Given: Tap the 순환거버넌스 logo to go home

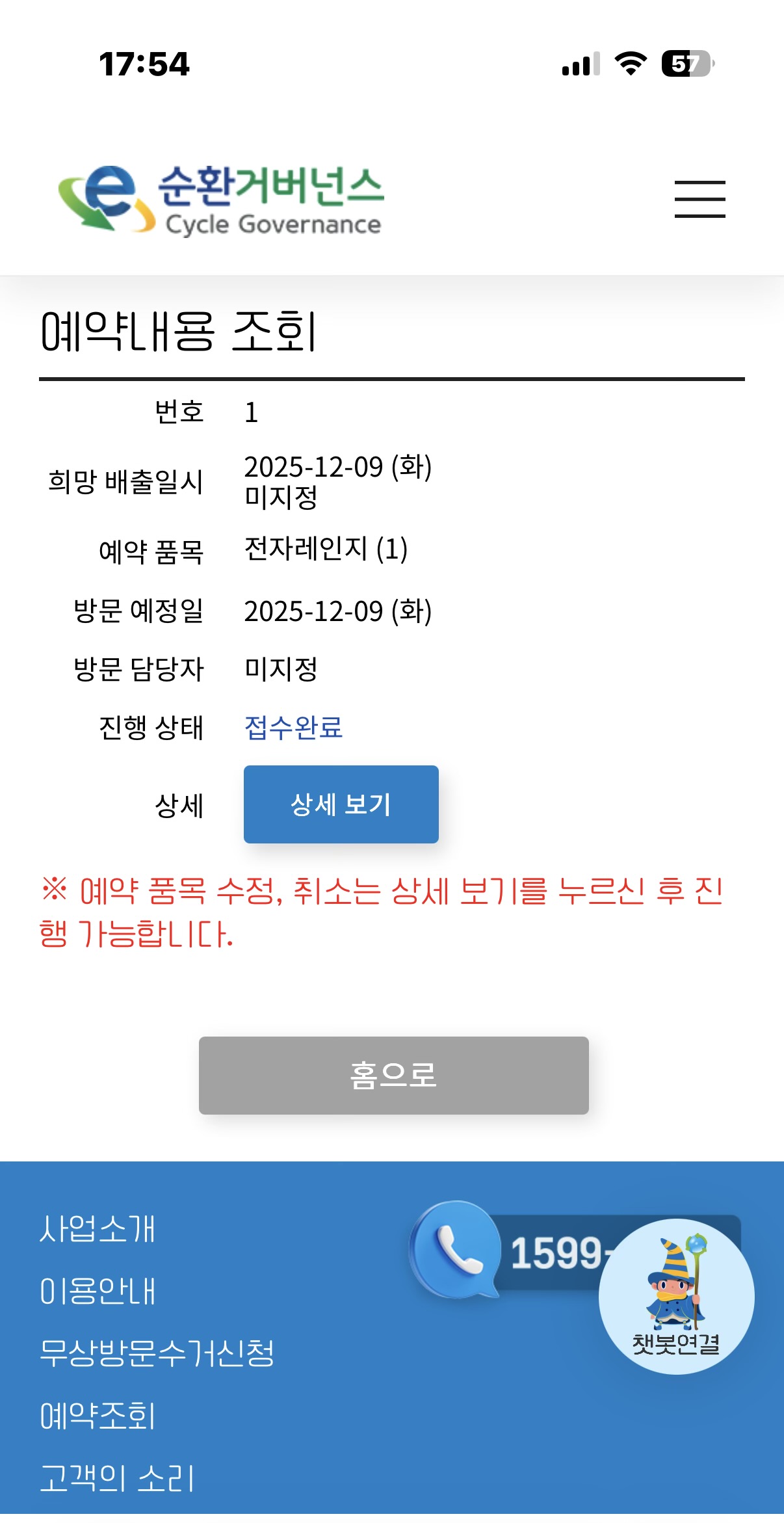Looking at the screenshot, I should pyautogui.click(x=221, y=199).
